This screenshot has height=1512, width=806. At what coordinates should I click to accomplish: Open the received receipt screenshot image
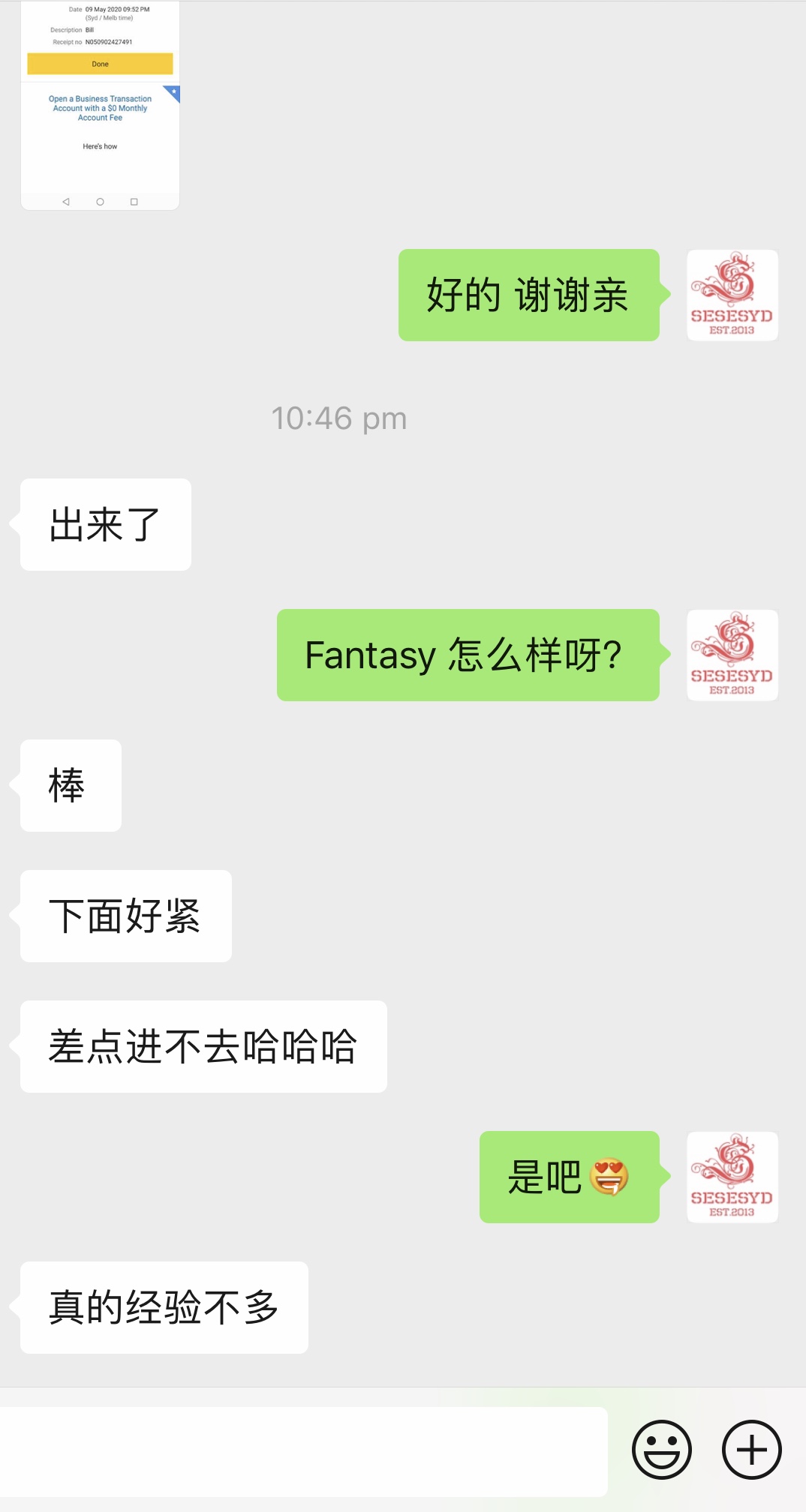(x=100, y=105)
